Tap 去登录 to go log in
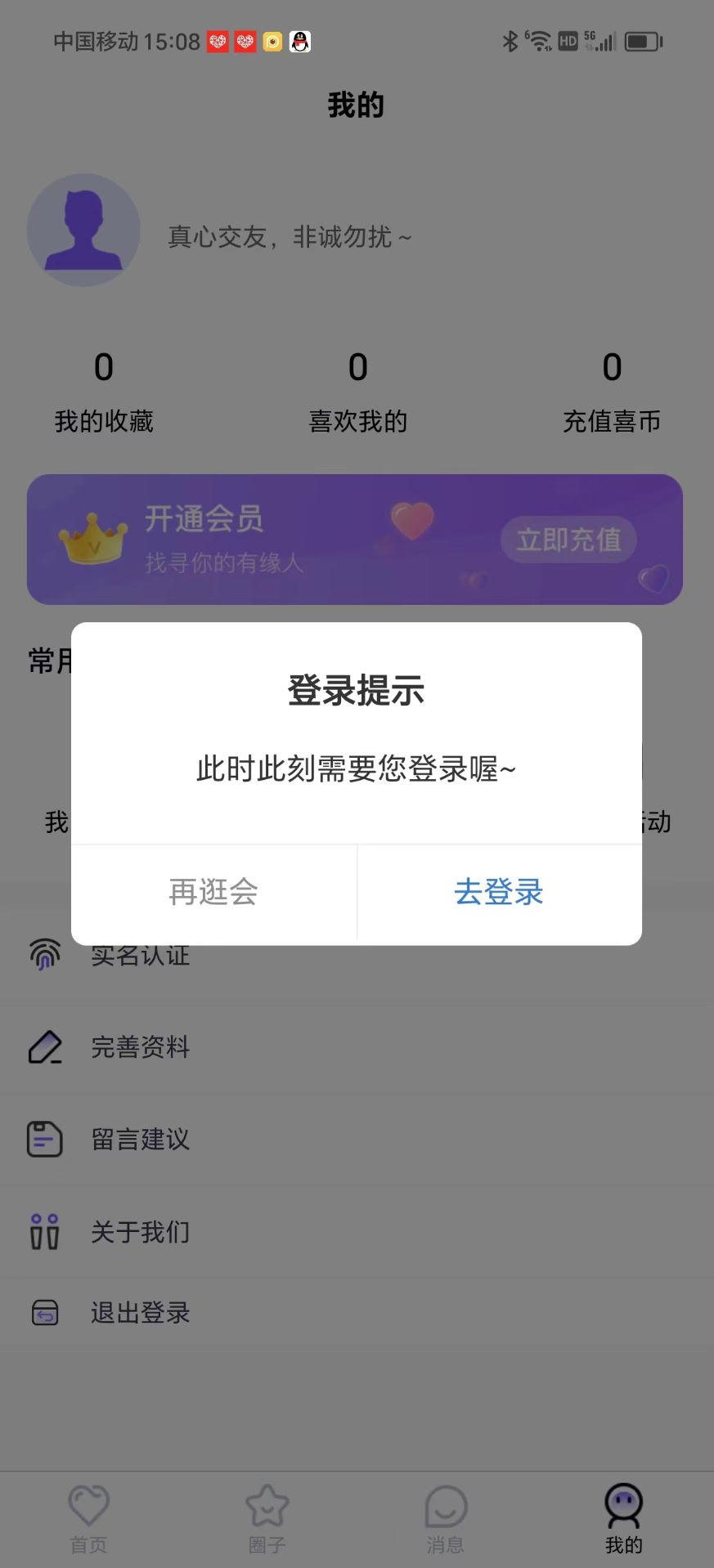714x1568 pixels. (499, 892)
